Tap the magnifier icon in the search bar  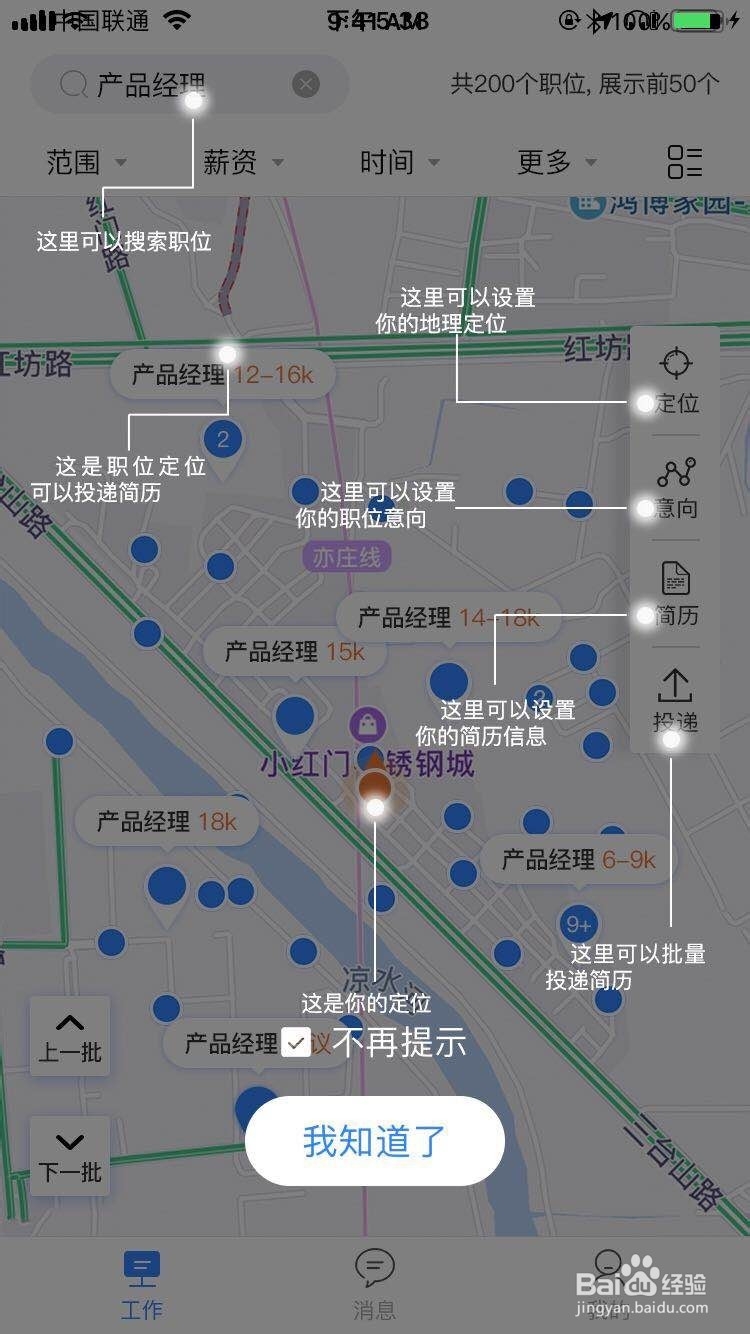pyautogui.click(x=71, y=84)
